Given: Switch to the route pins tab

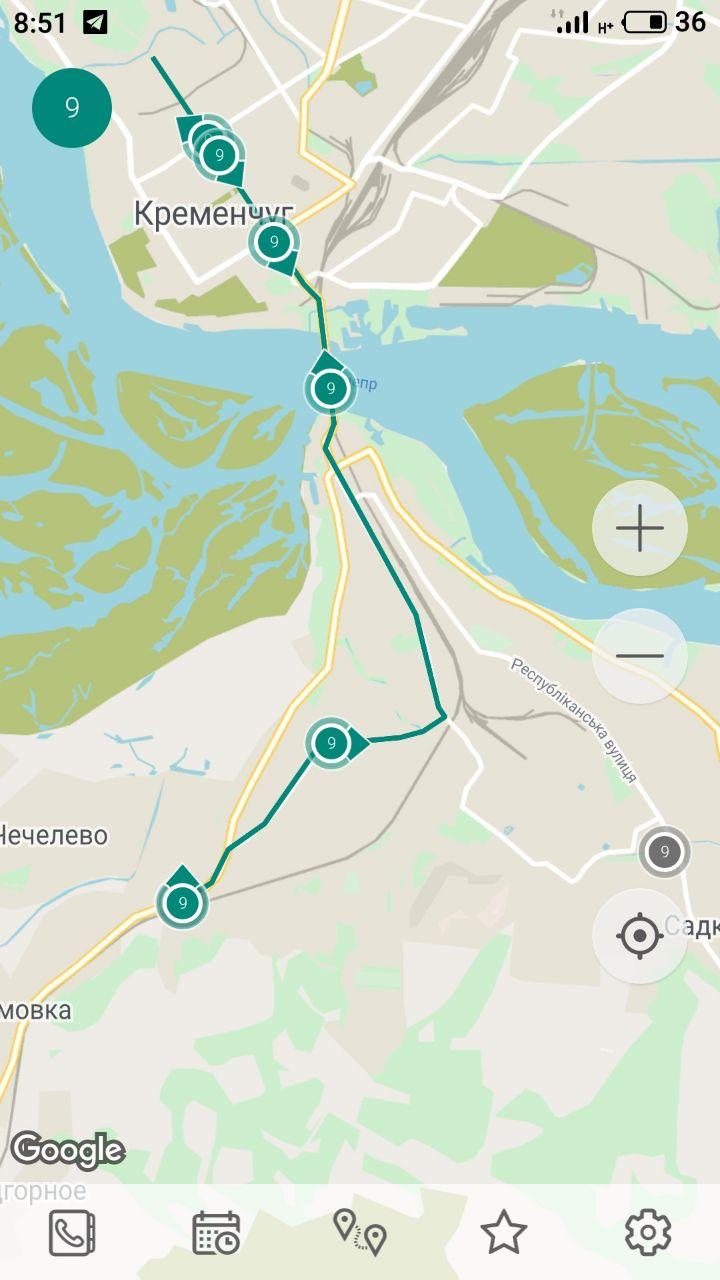Looking at the screenshot, I should [360, 1232].
